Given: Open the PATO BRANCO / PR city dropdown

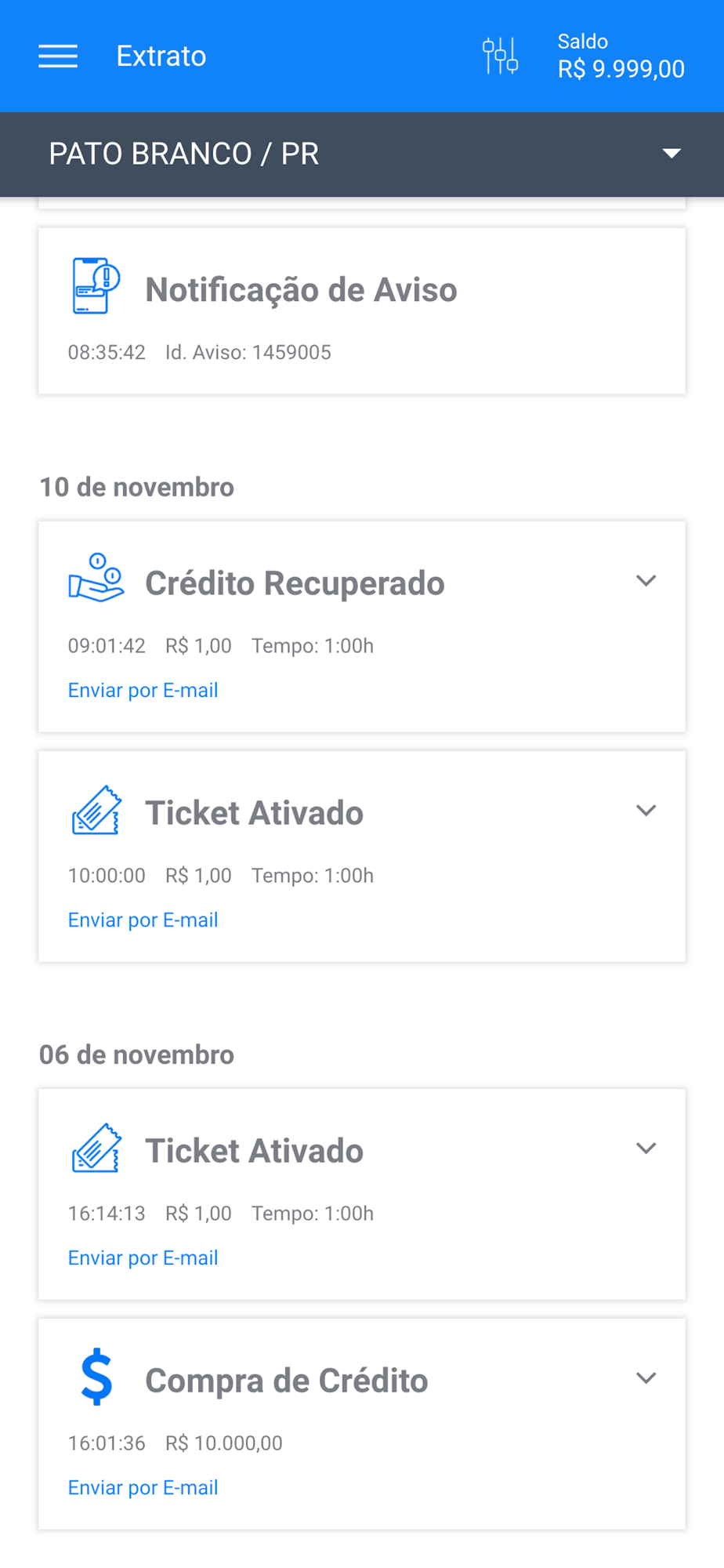Looking at the screenshot, I should tap(671, 154).
